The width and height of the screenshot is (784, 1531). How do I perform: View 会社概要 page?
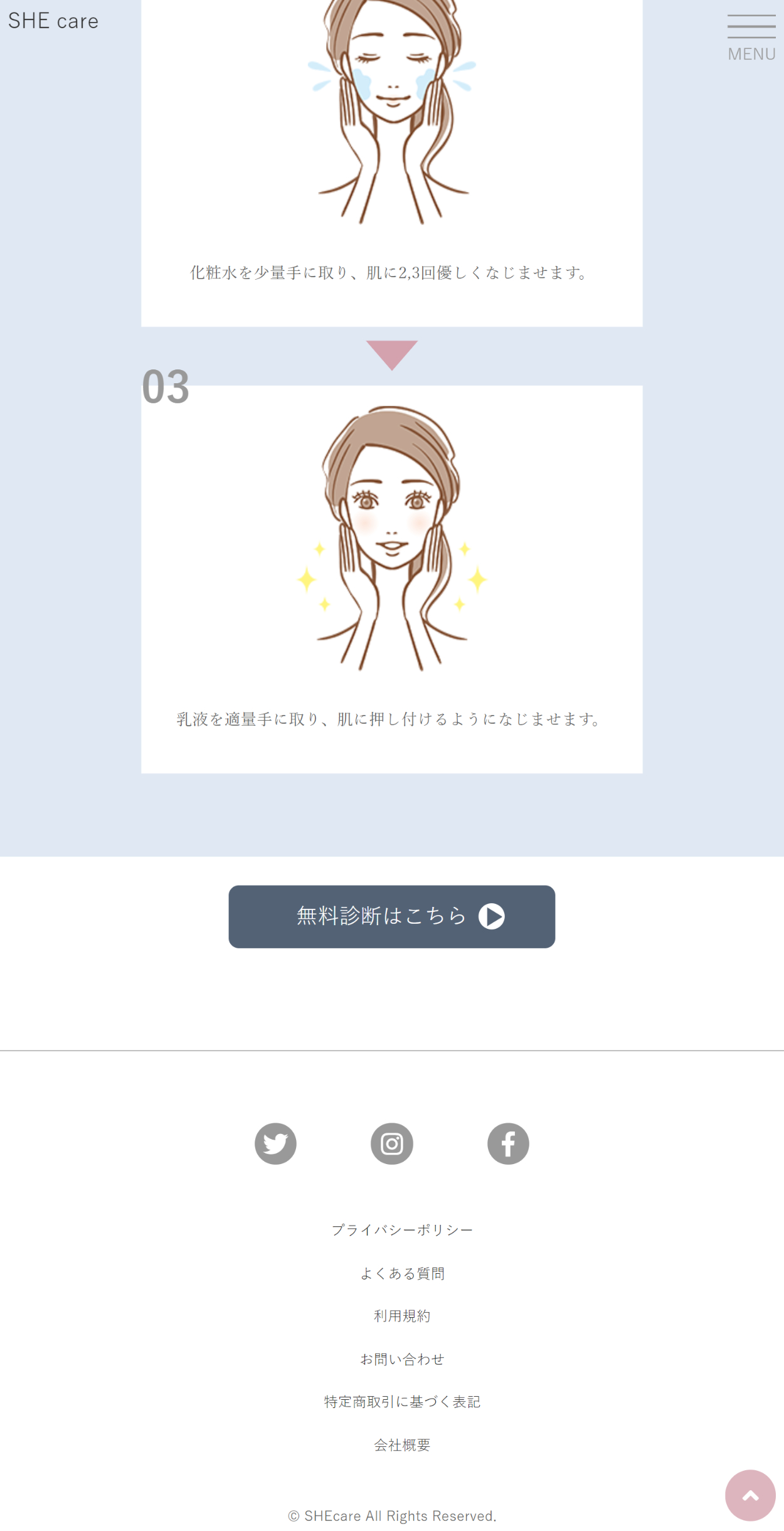(402, 1444)
